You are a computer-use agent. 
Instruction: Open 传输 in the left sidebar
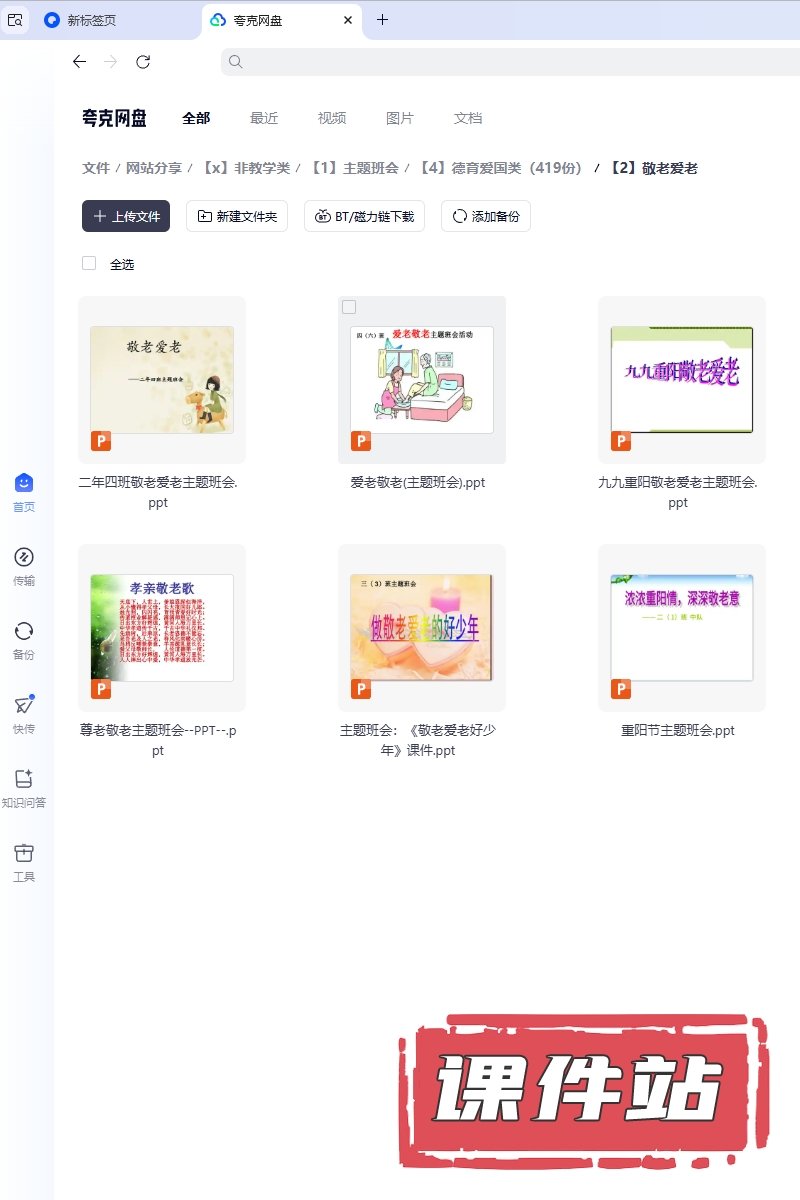click(x=24, y=566)
